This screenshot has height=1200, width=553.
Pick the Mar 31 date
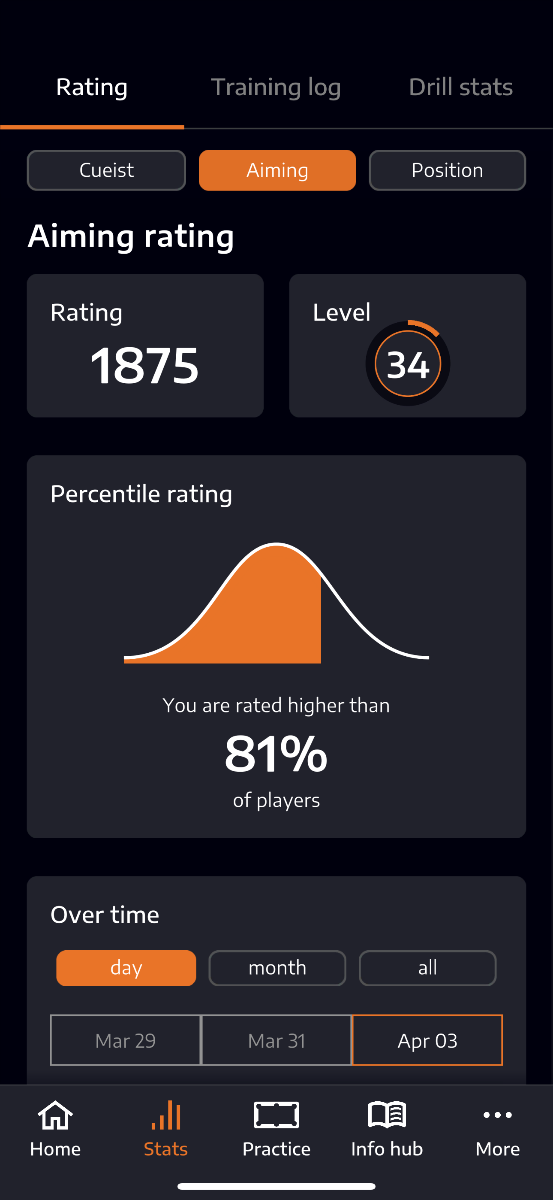tap(277, 1041)
